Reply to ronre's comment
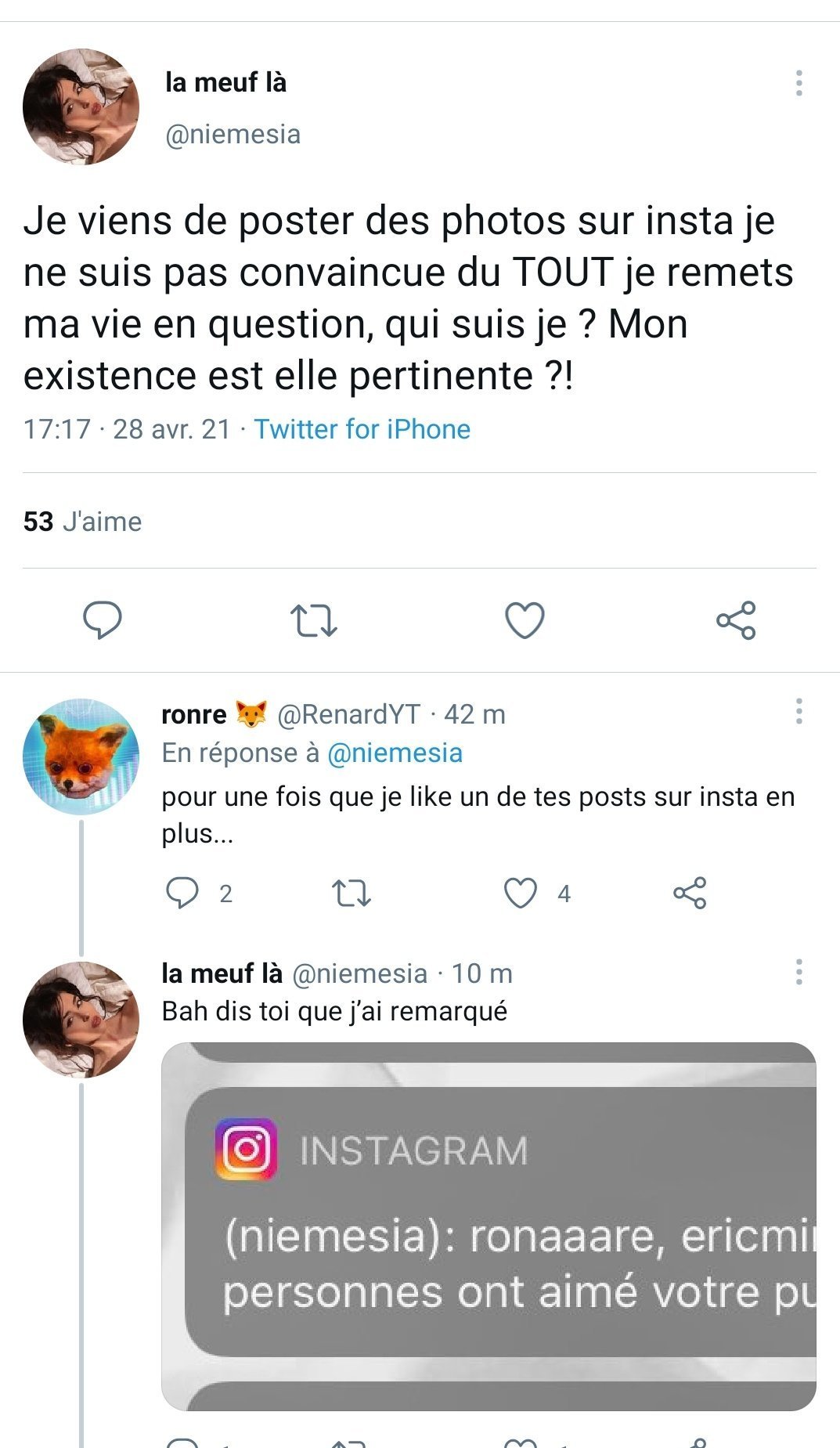The width and height of the screenshot is (840, 1448). (x=182, y=893)
